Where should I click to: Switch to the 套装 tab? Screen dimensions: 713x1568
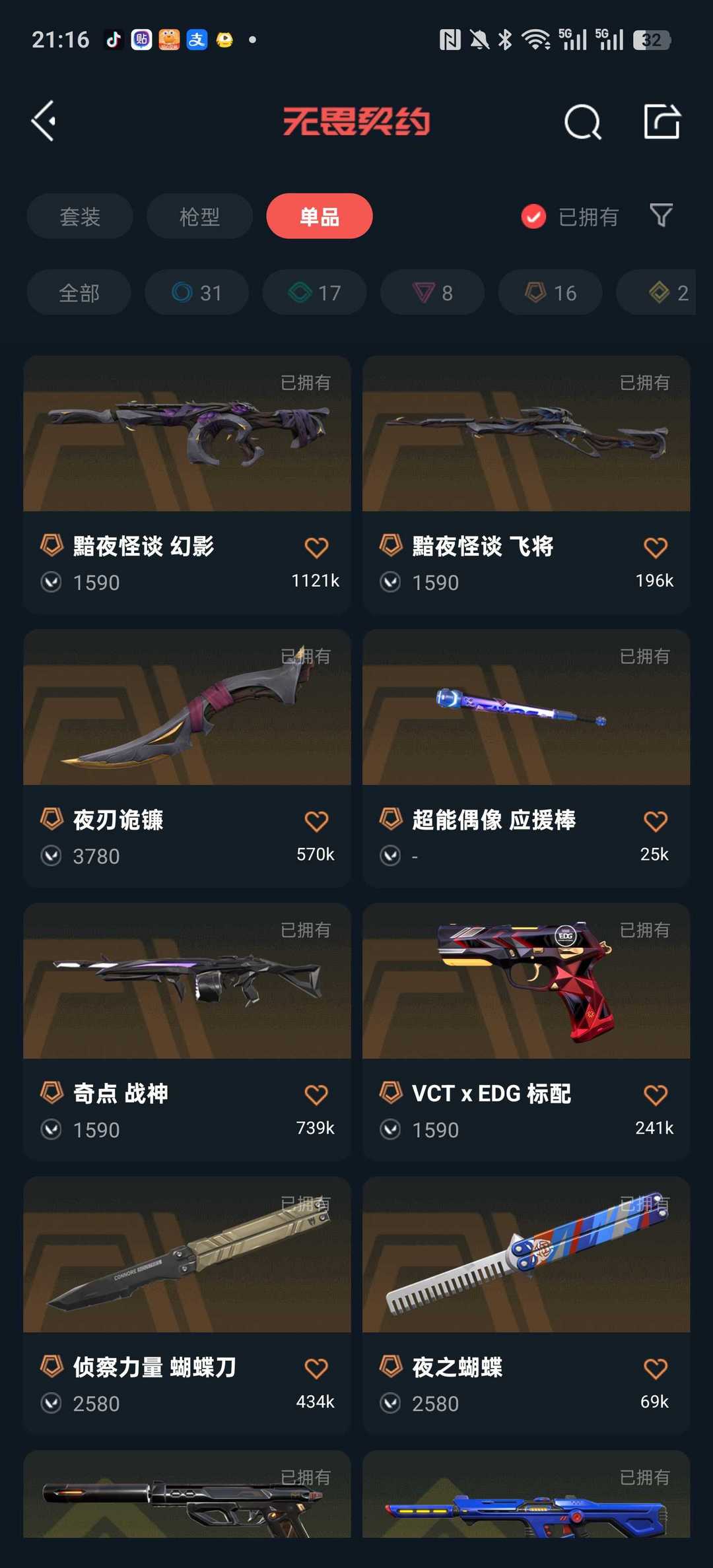click(x=80, y=216)
